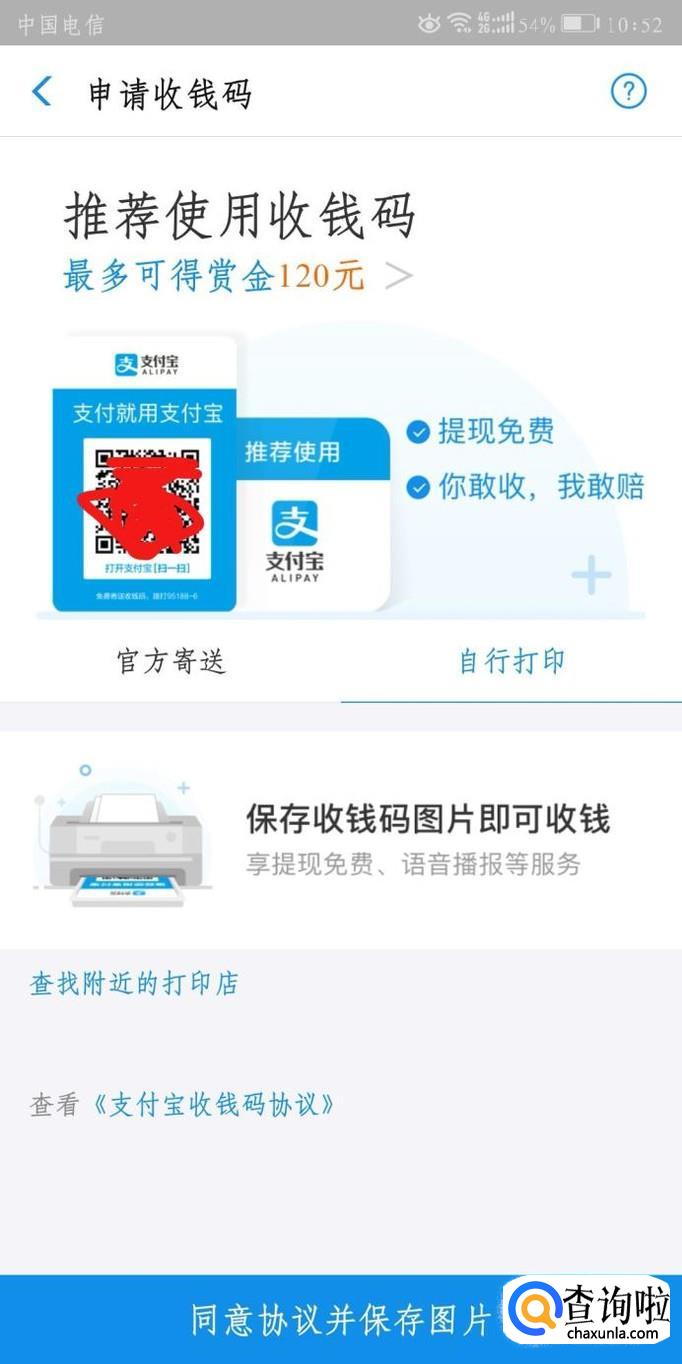Image resolution: width=682 pixels, height=1364 pixels.
Task: Go back from 申请收钱码 page
Action: coord(42,92)
